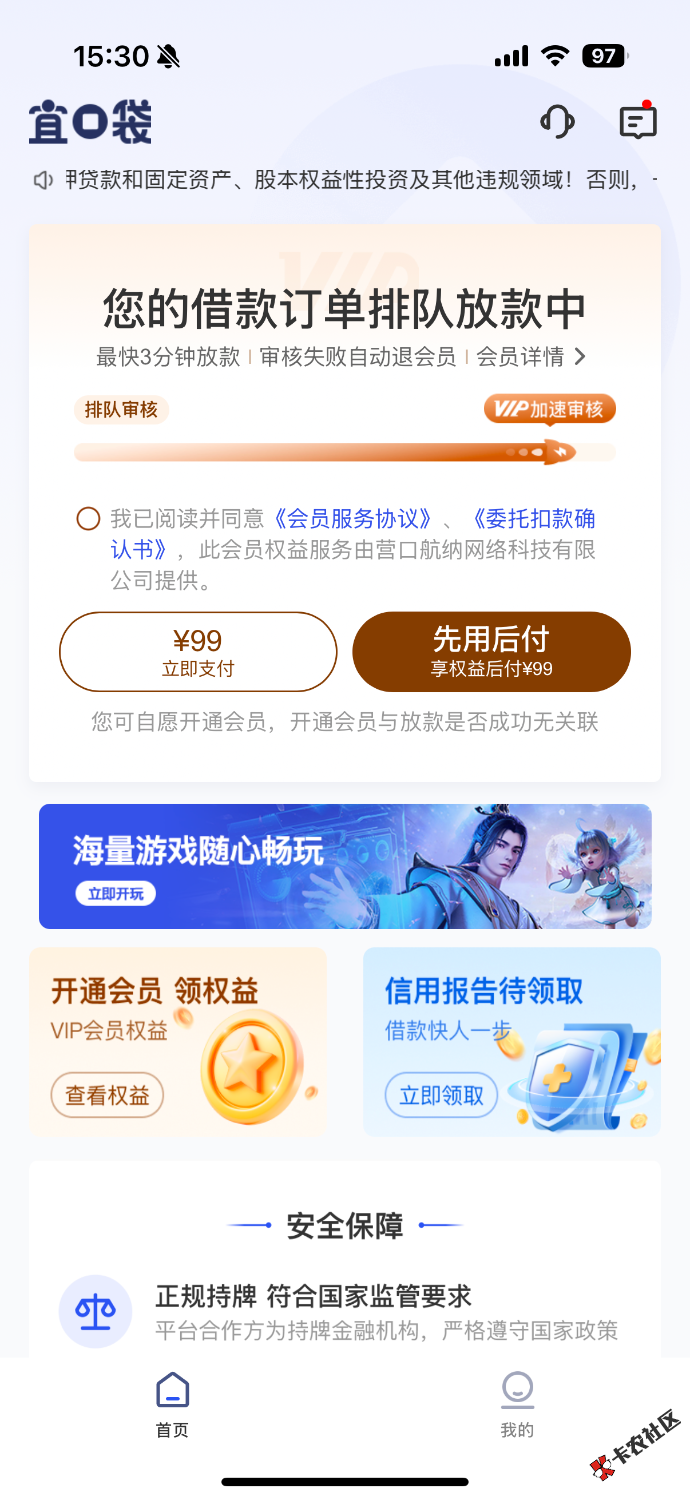Image resolution: width=690 pixels, height=1500 pixels.
Task: Open customer service headset icon
Action: (x=557, y=122)
